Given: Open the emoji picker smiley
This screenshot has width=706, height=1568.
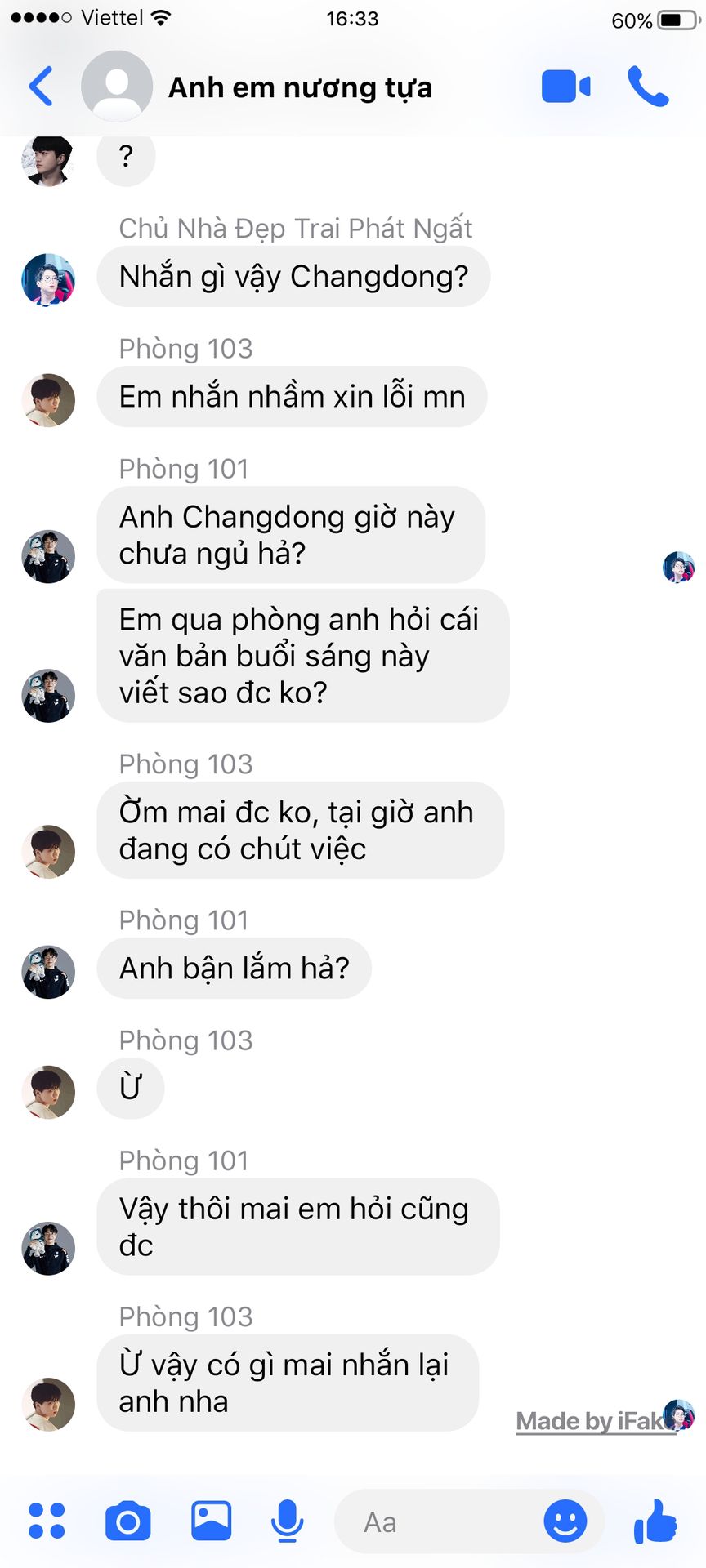Looking at the screenshot, I should pos(565,1521).
